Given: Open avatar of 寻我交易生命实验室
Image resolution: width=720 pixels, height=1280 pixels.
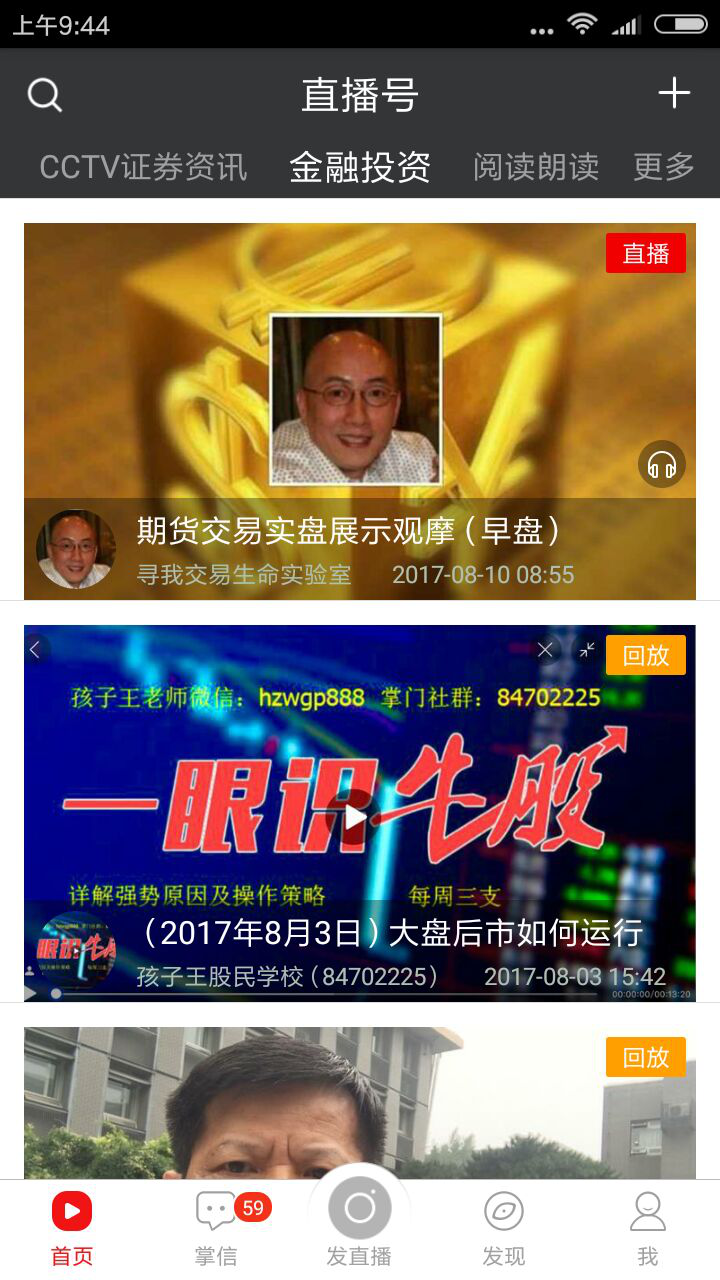Looking at the screenshot, I should pos(76,549).
